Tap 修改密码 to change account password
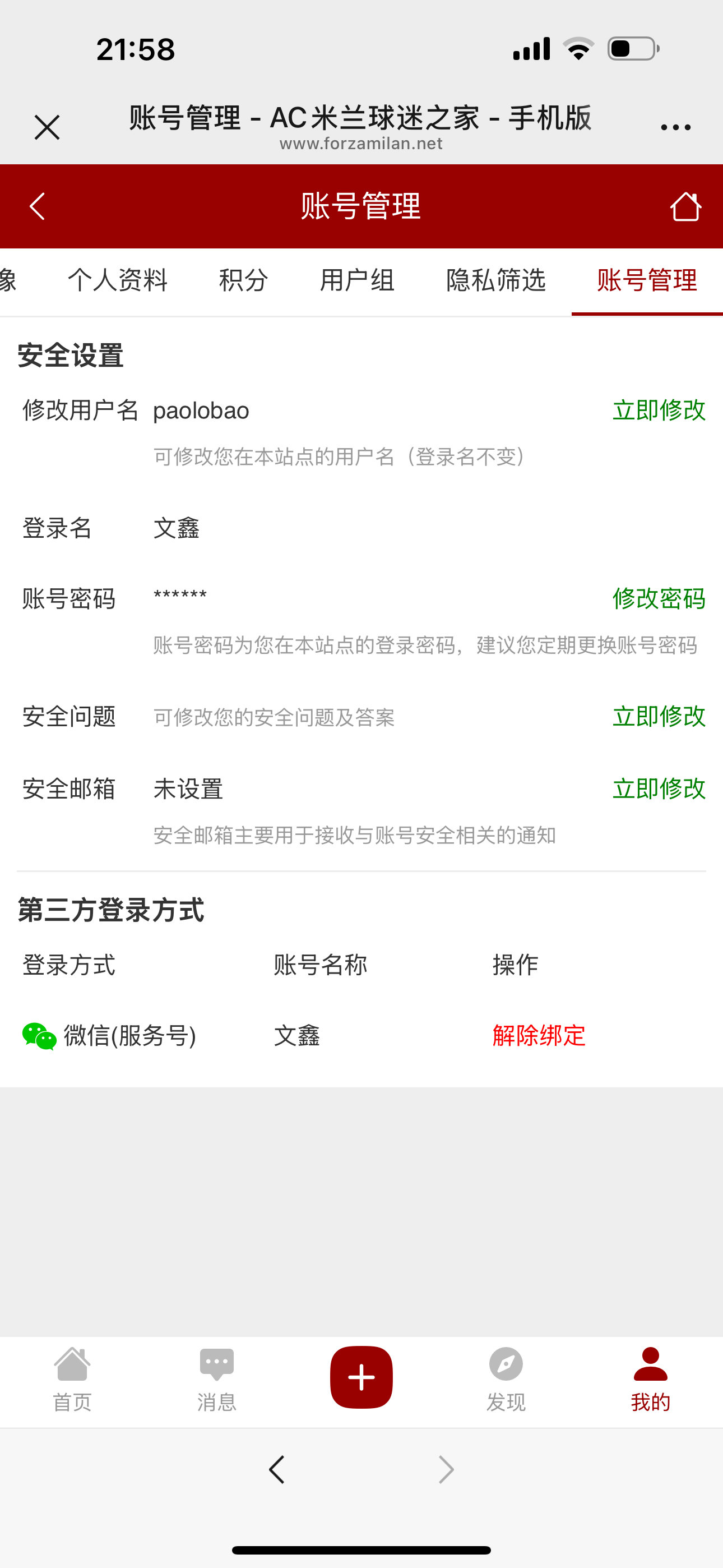 [659, 598]
